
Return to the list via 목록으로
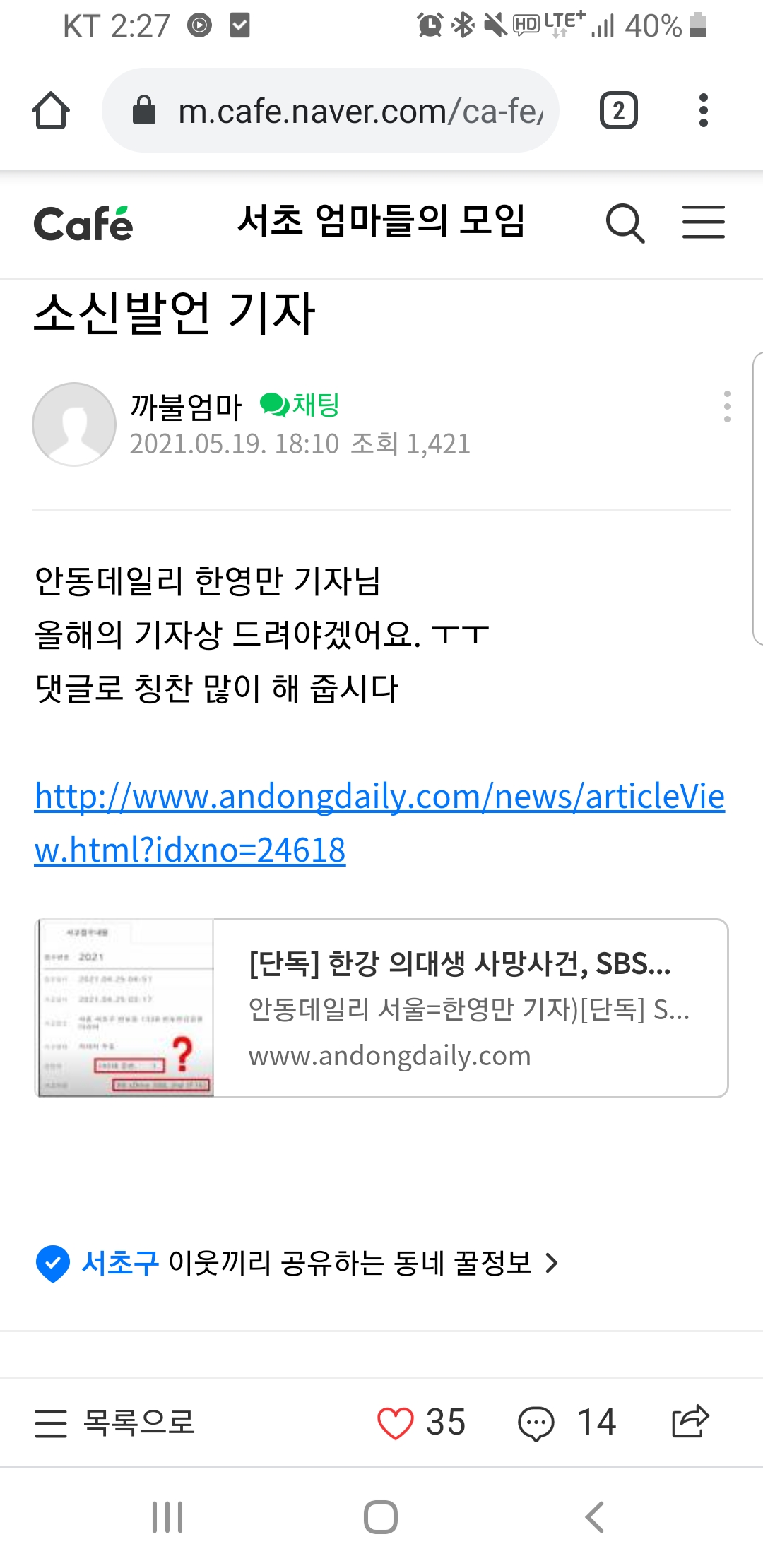tap(117, 1422)
